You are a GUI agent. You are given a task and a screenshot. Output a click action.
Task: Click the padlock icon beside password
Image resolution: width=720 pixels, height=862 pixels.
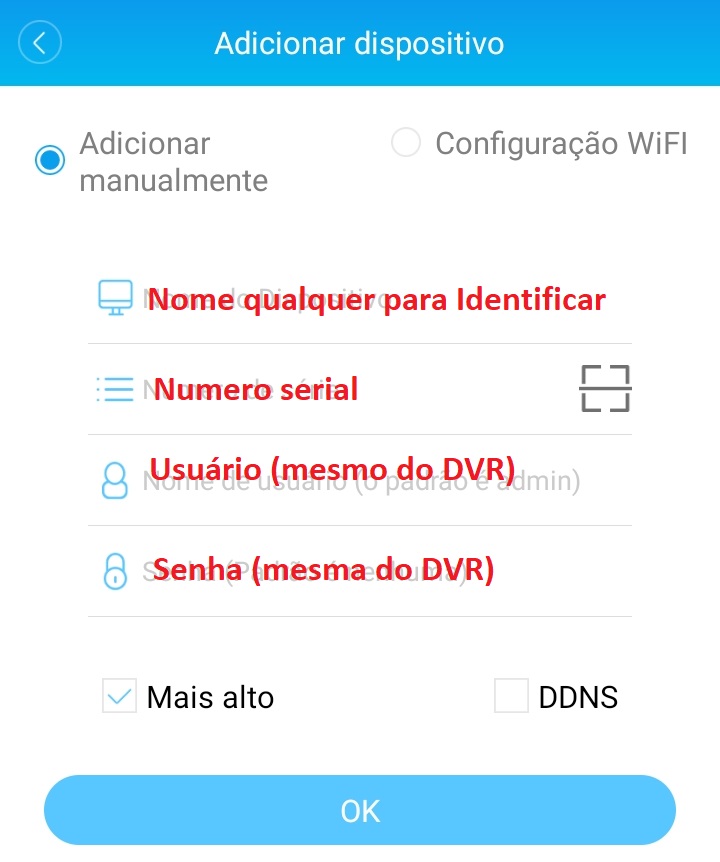coord(115,569)
